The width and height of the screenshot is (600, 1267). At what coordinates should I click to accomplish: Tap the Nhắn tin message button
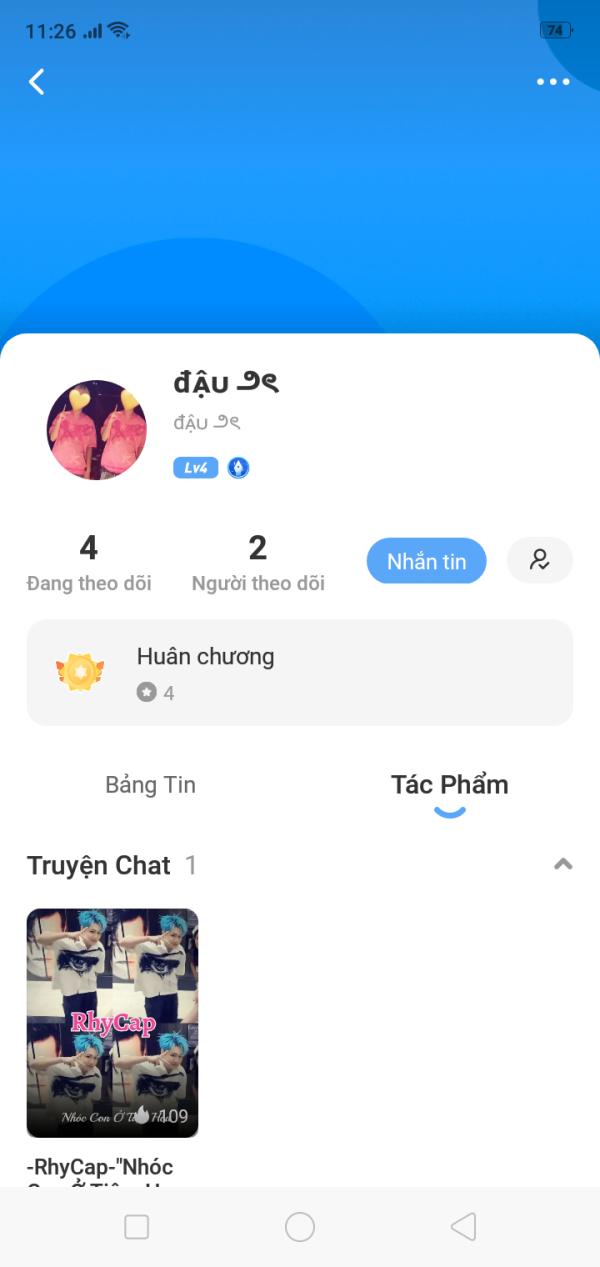point(426,561)
